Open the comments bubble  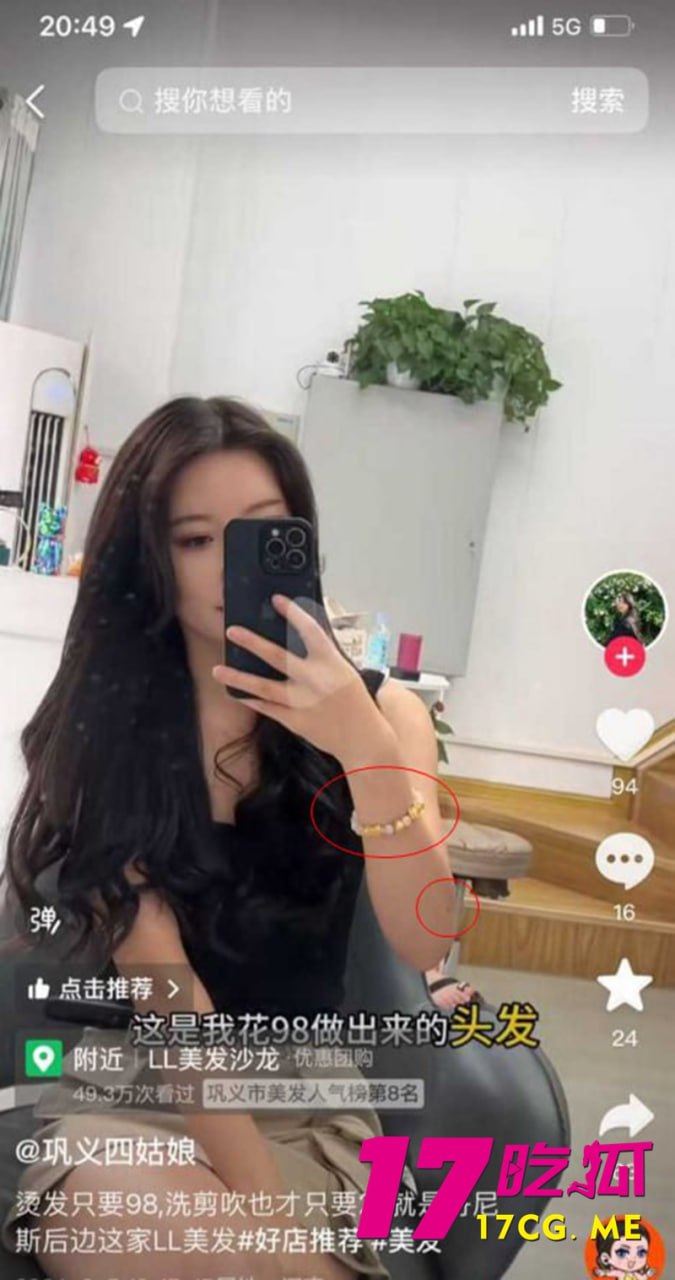click(x=624, y=862)
